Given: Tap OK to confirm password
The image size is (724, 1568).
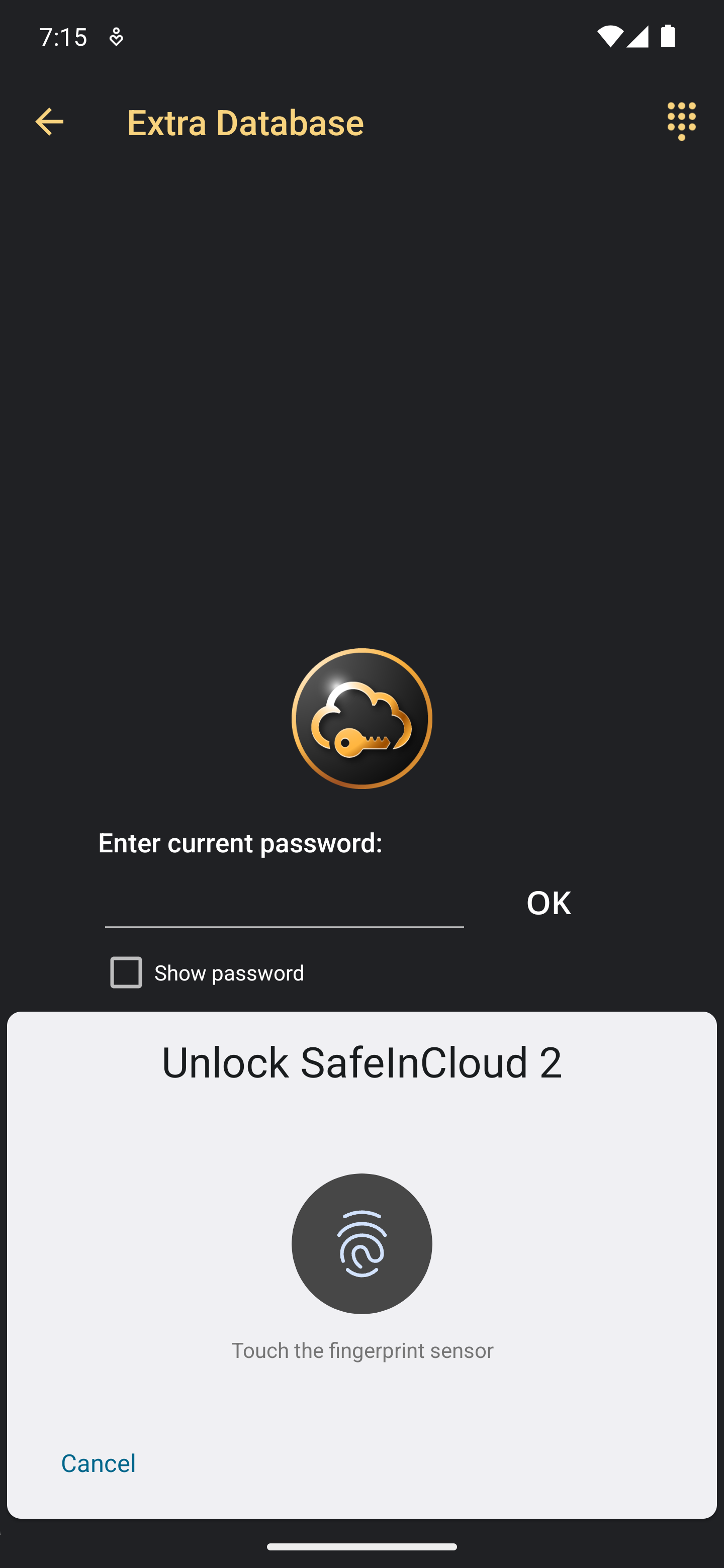Looking at the screenshot, I should [x=548, y=902].
